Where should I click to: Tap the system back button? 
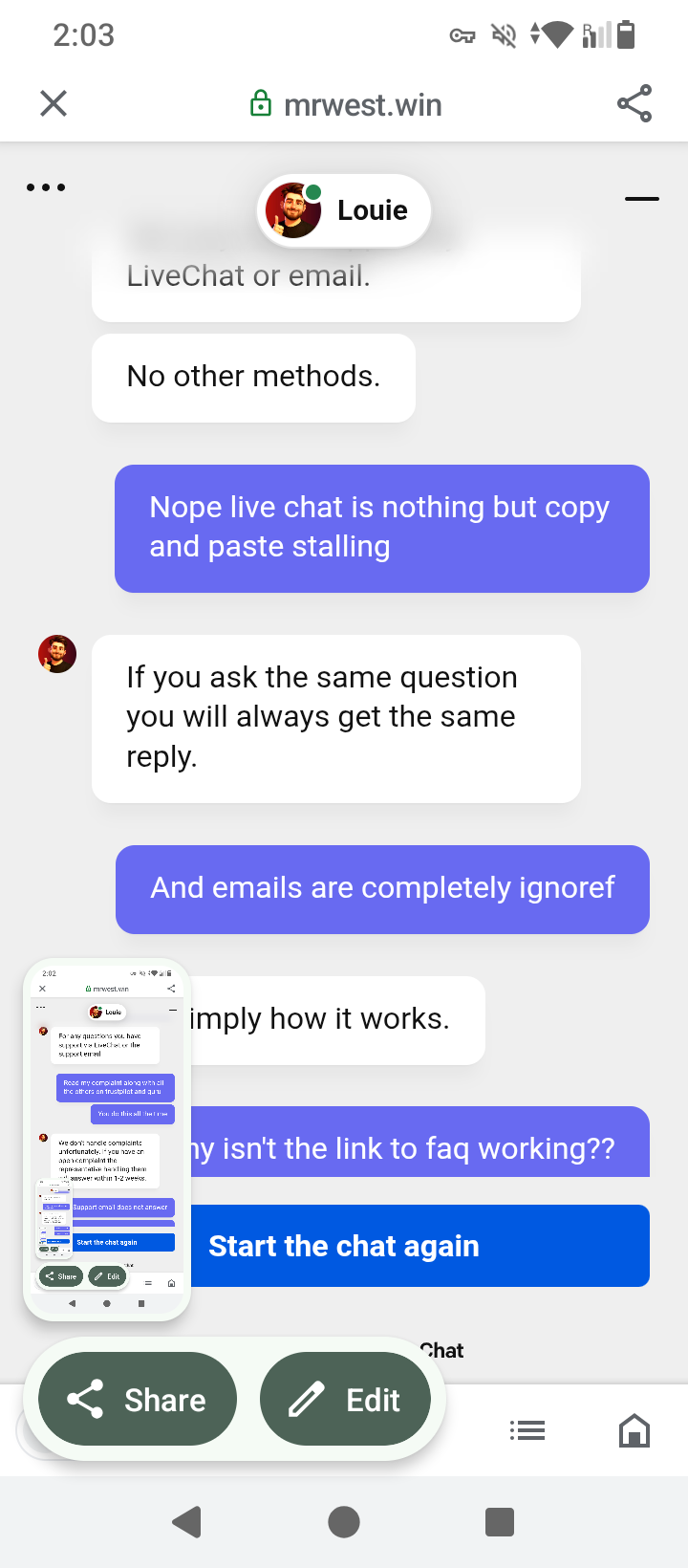(187, 1521)
